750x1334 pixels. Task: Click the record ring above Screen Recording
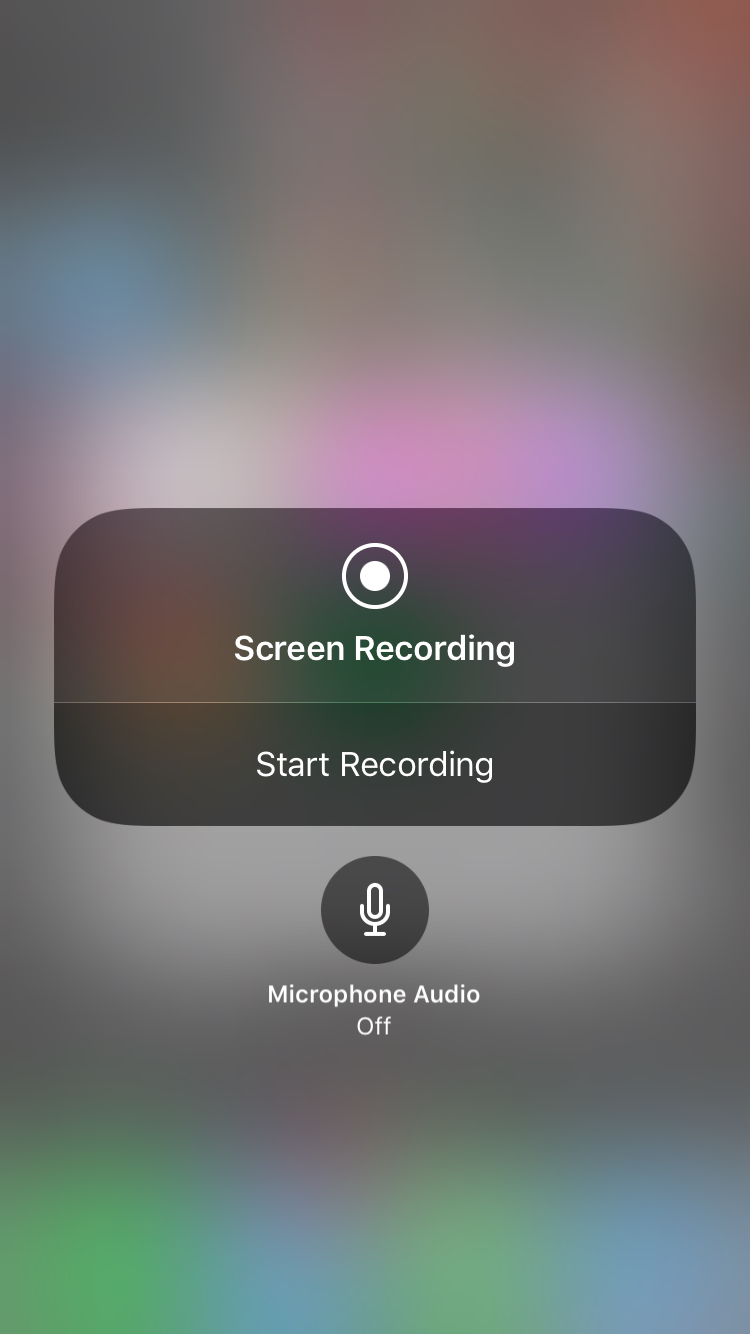pos(375,575)
